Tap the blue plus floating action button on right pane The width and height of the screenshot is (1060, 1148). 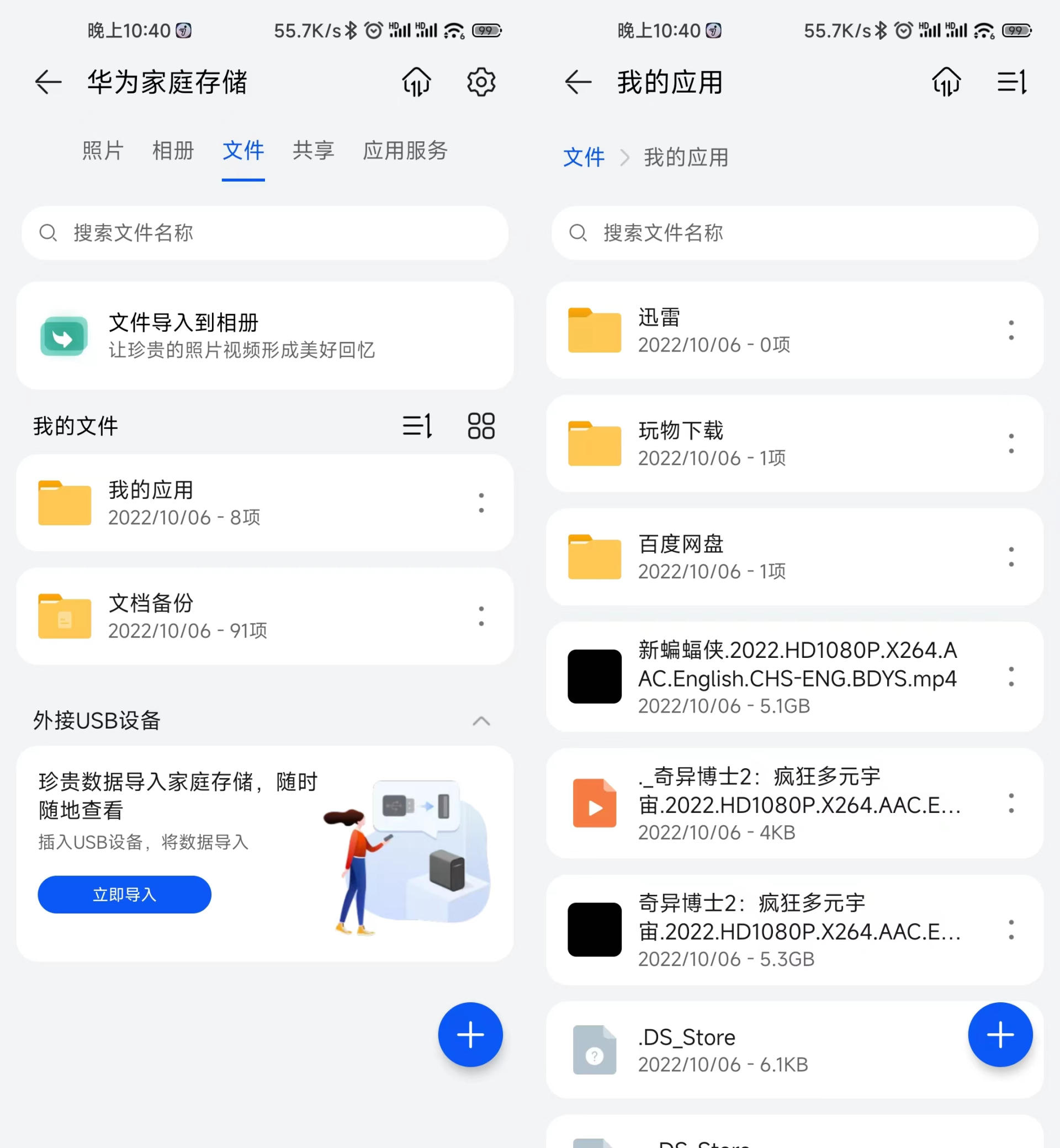click(x=1000, y=1034)
